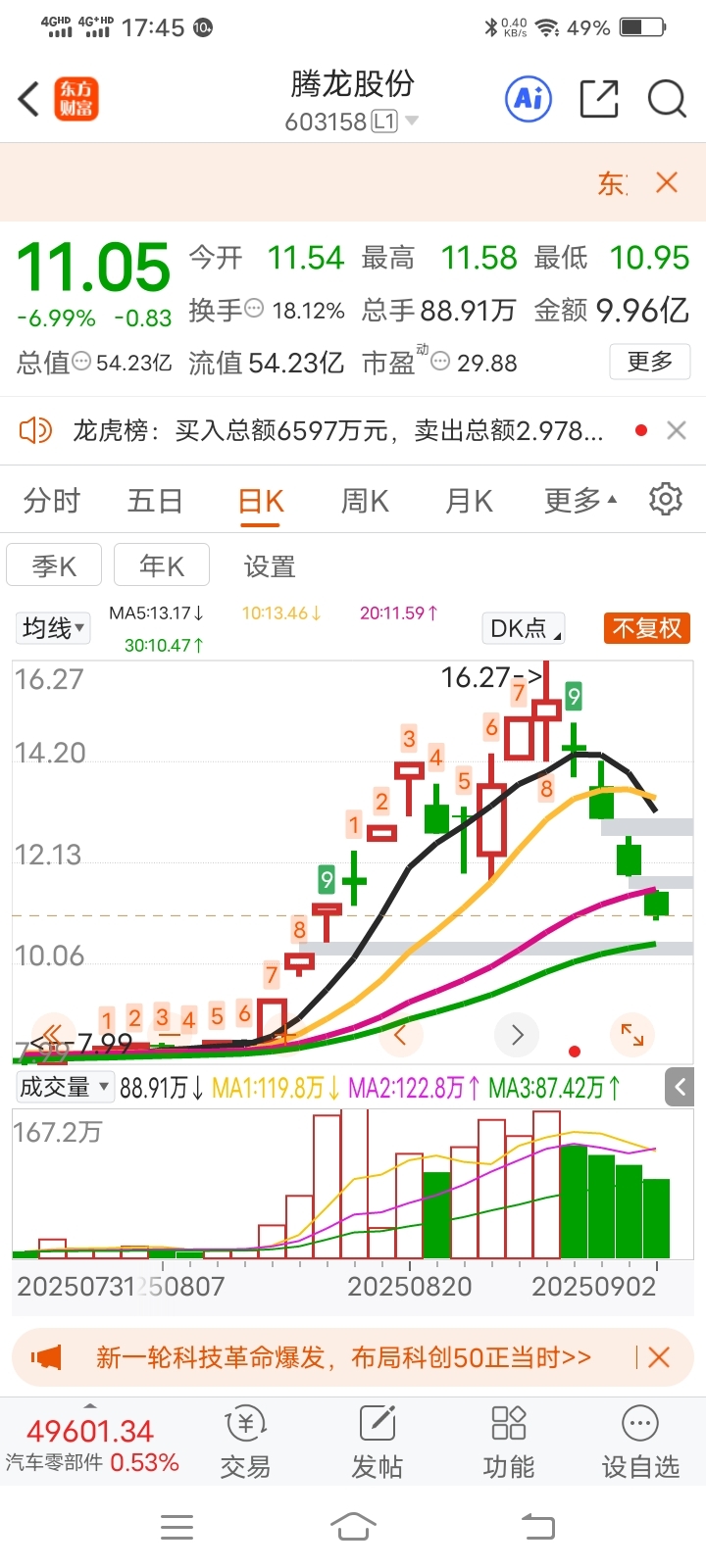Image resolution: width=706 pixels, height=1568 pixels.
Task: Share this stock page
Action: [x=598, y=99]
